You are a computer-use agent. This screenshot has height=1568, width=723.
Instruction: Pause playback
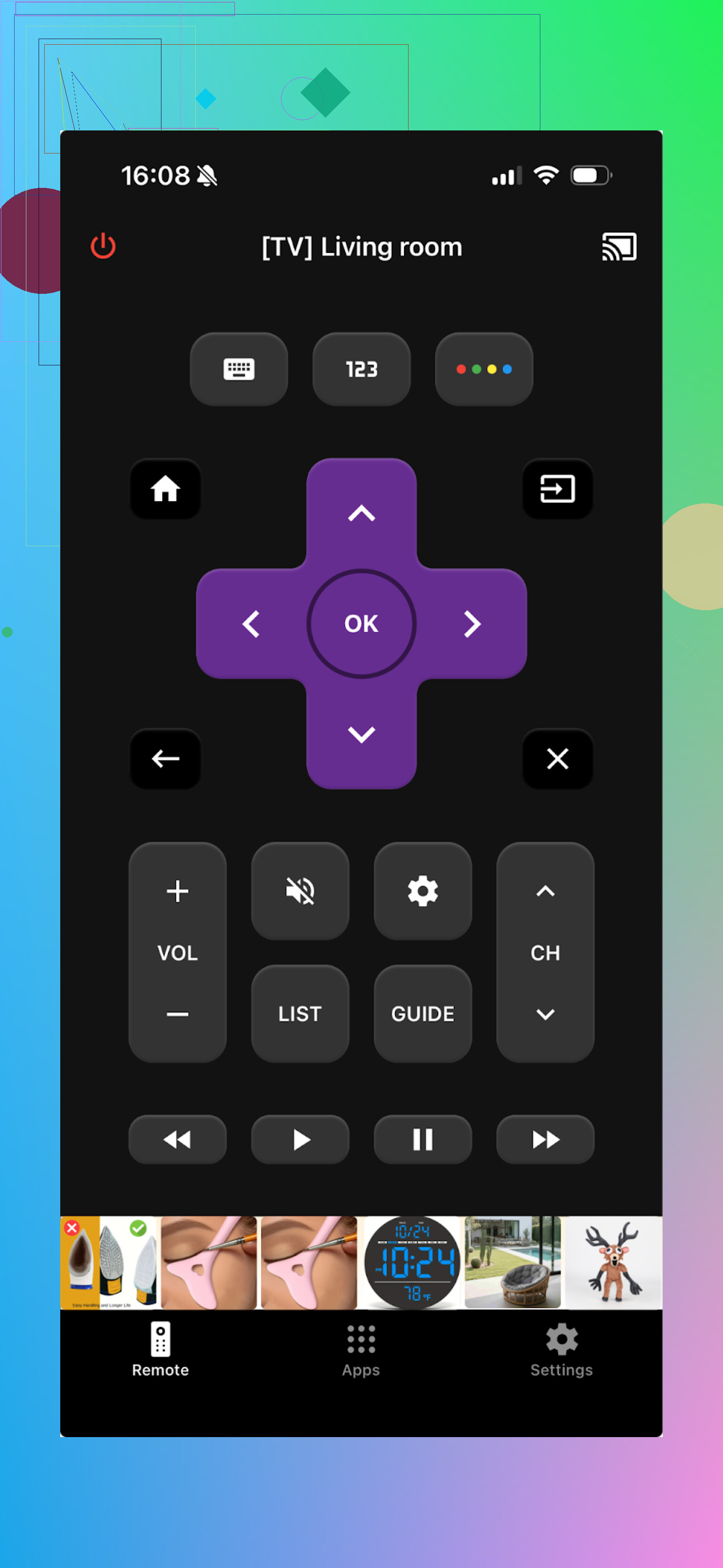[422, 1139]
